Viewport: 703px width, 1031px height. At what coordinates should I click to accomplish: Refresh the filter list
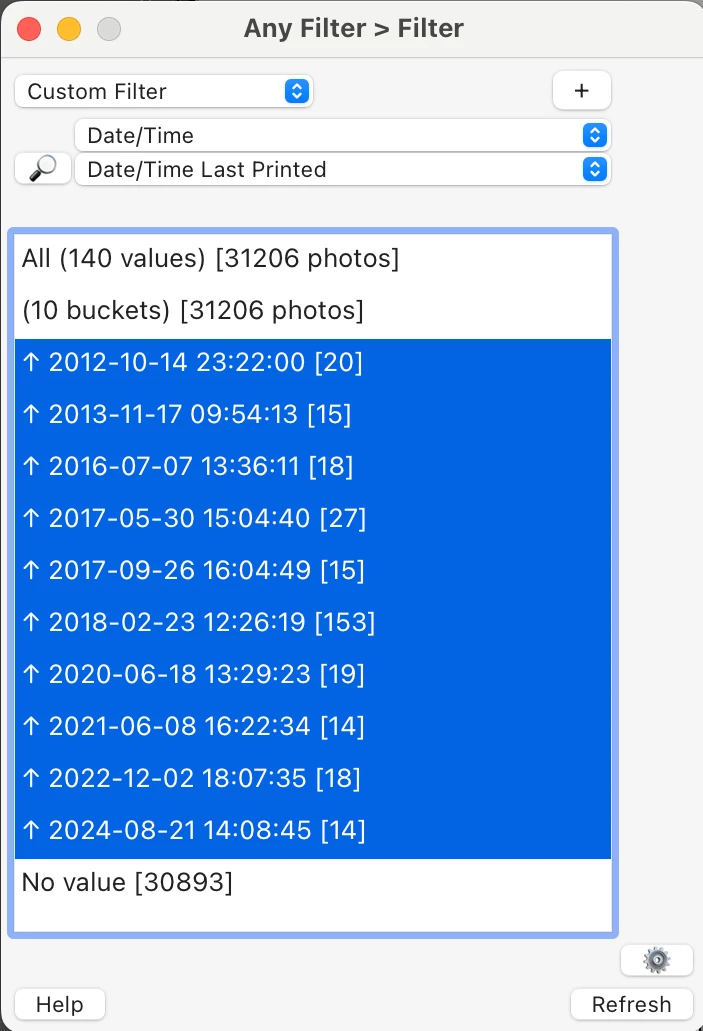631,1004
